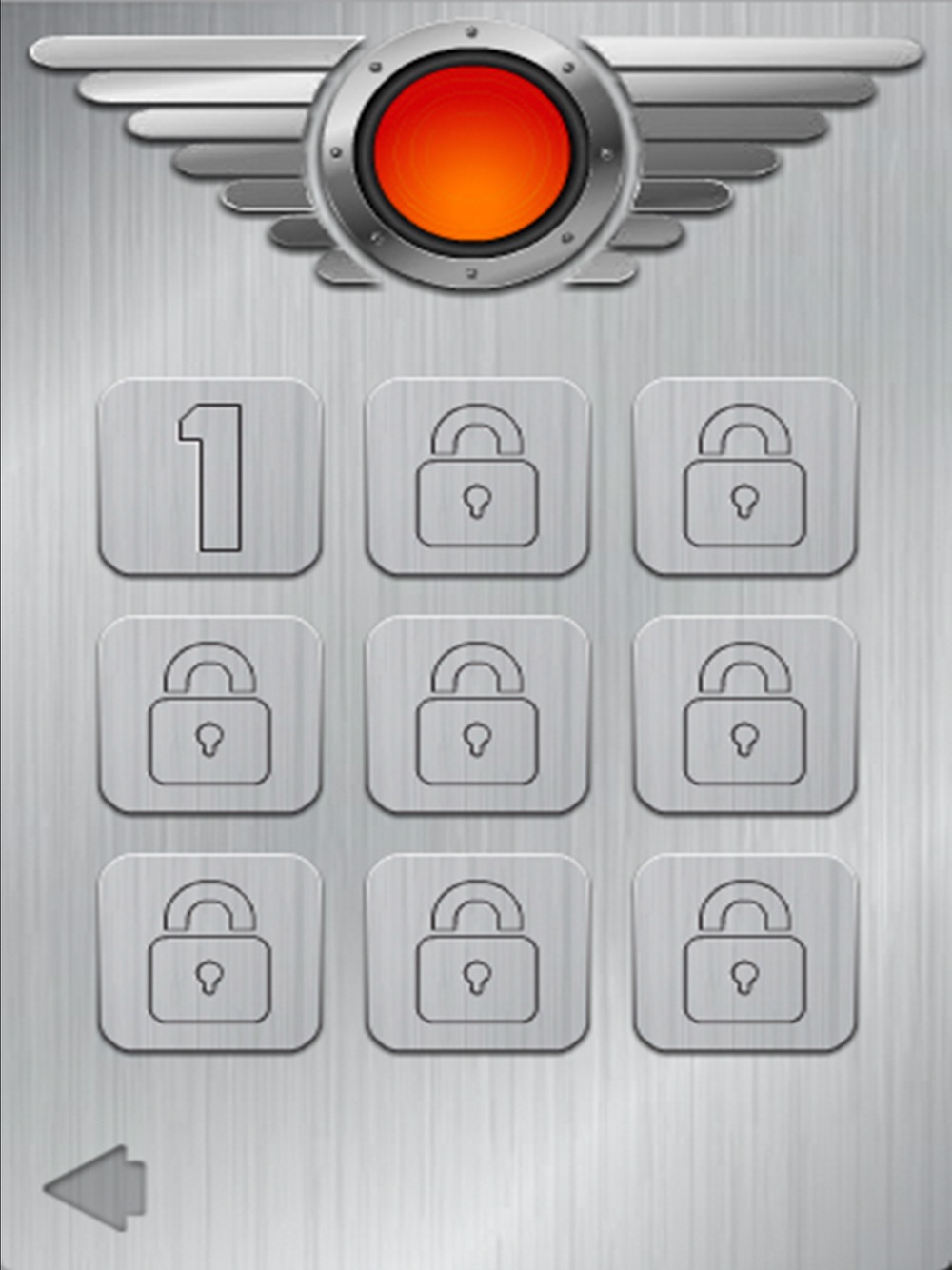Go back with the arrow button
The image size is (952, 1270).
[x=95, y=1187]
